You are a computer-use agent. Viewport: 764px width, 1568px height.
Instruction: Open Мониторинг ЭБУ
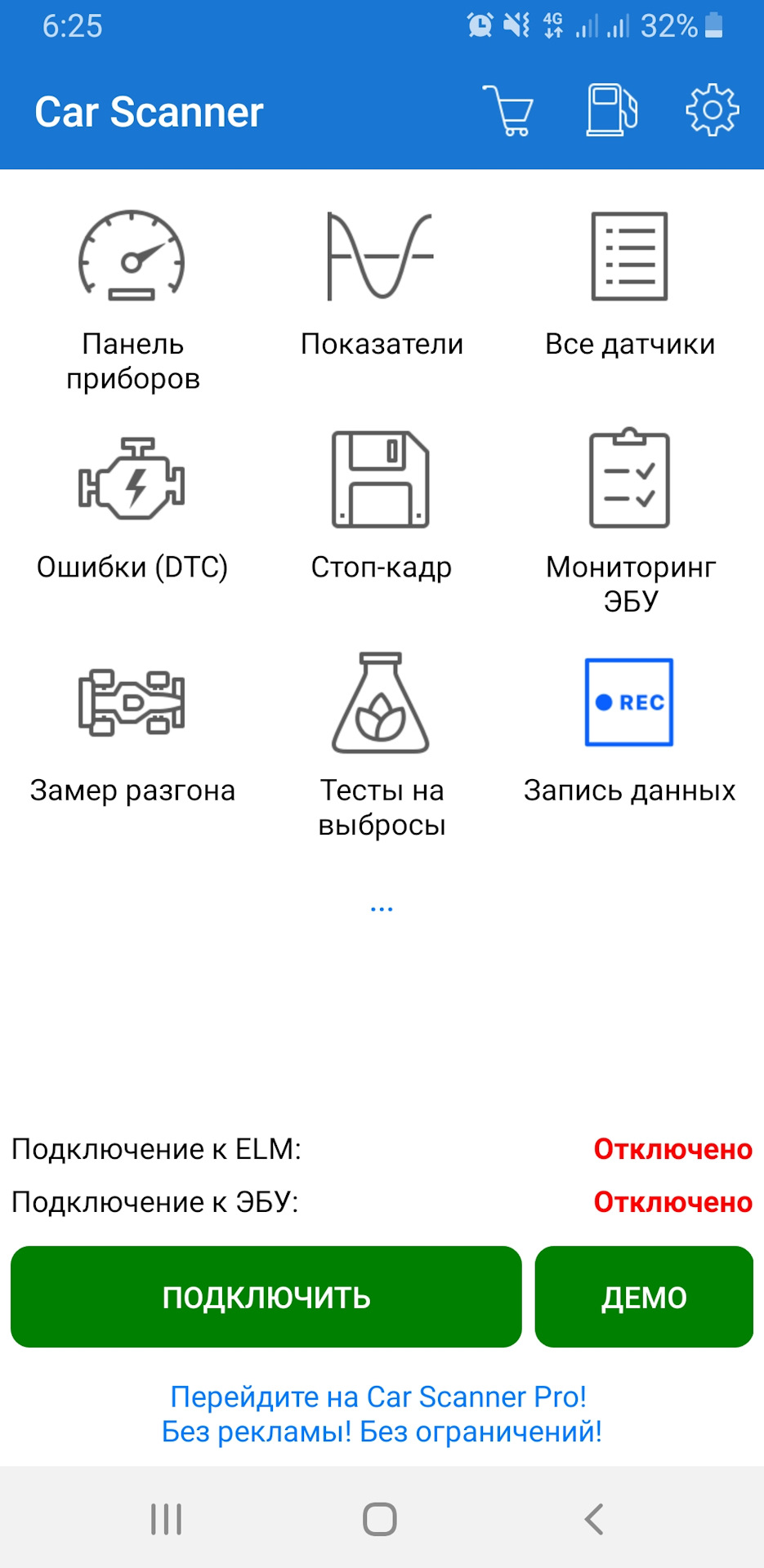(630, 523)
